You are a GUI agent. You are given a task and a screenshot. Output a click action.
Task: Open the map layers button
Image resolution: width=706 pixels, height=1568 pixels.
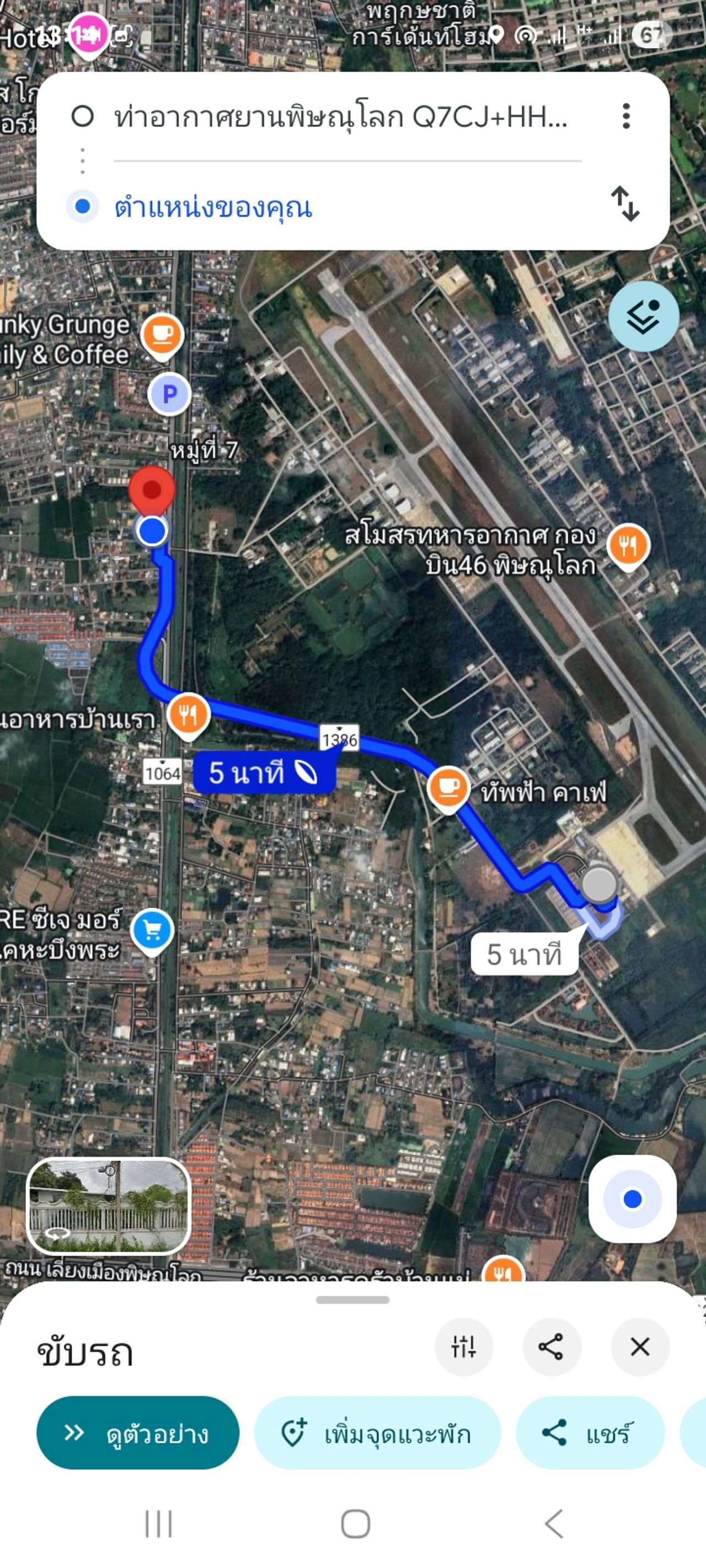tap(643, 316)
